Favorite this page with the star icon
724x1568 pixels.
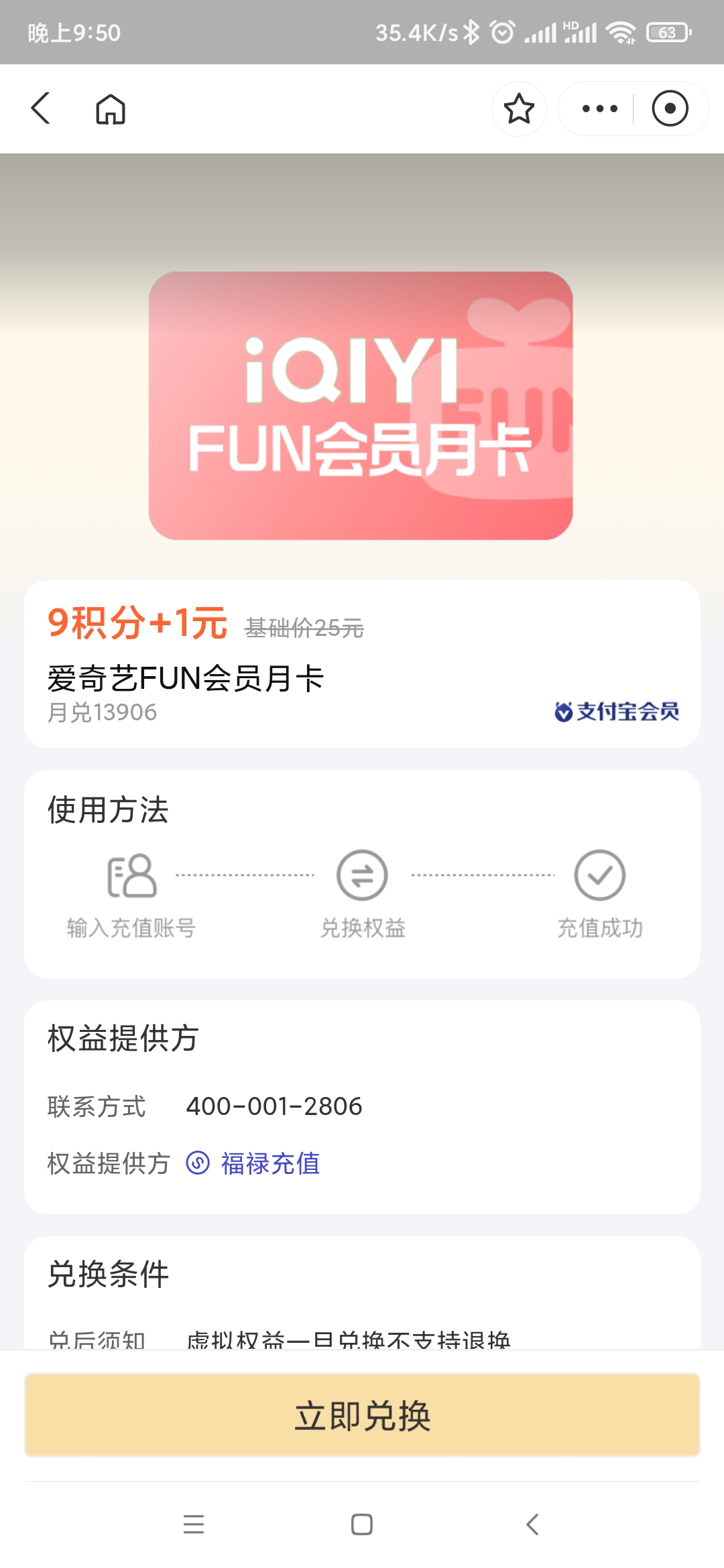pos(519,109)
